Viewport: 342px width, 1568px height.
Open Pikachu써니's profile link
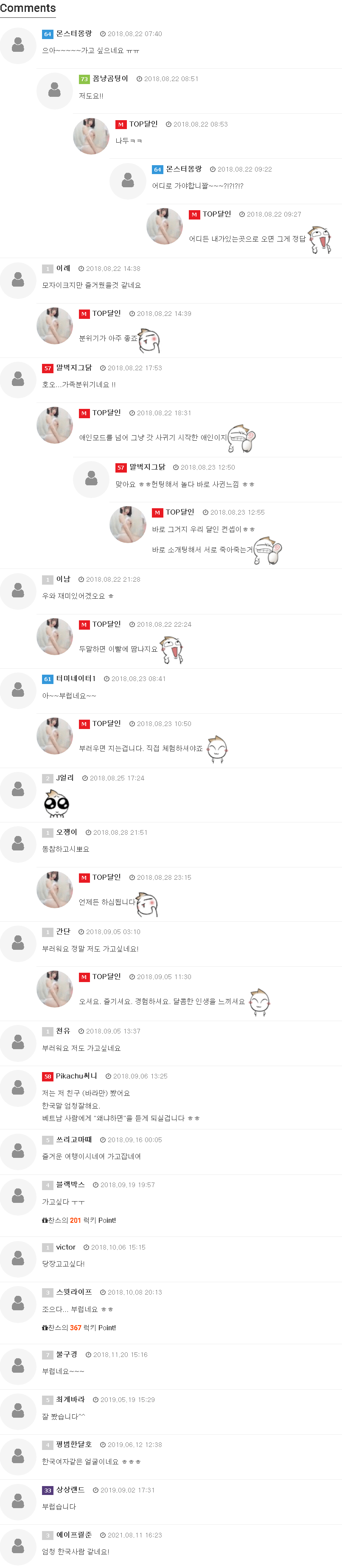76,1075
